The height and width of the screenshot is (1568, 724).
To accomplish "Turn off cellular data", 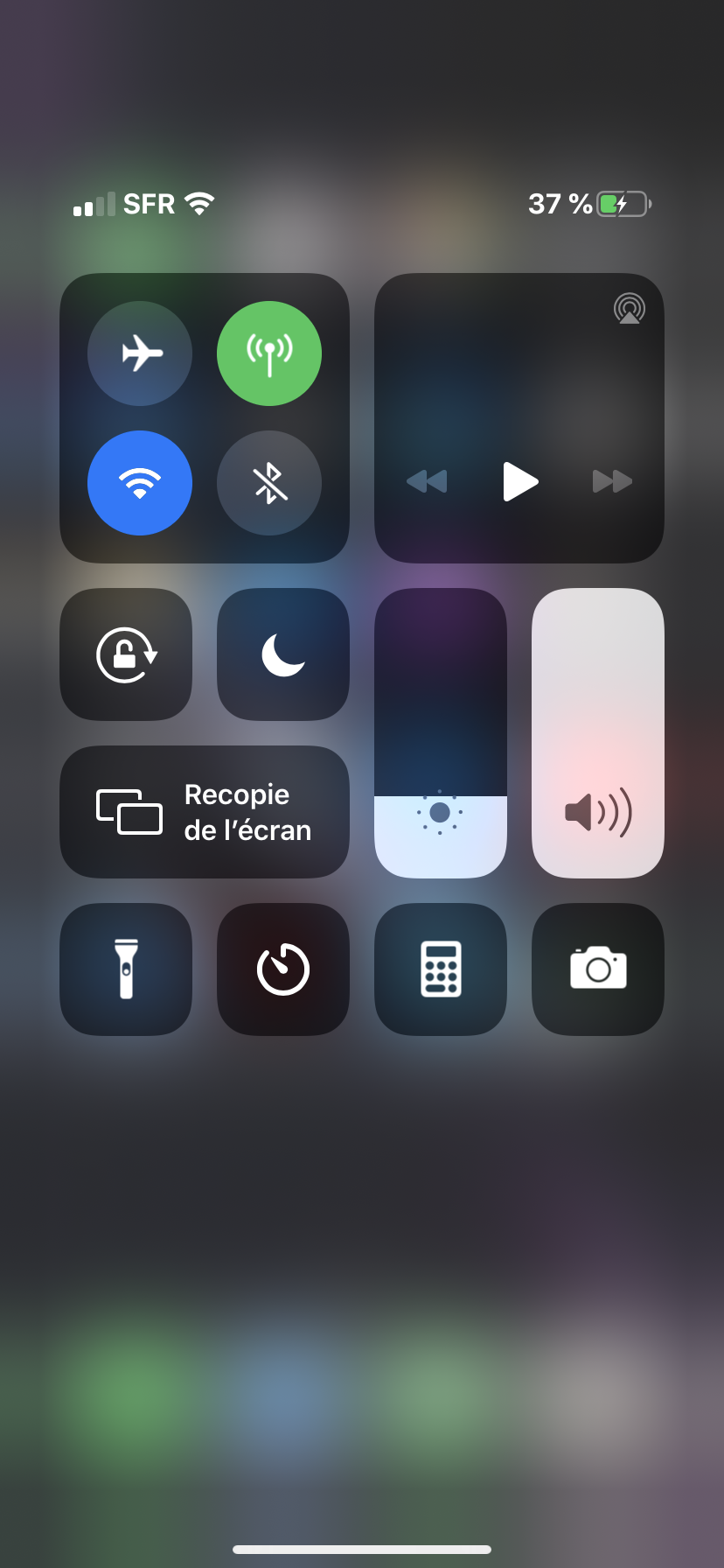I will pyautogui.click(x=269, y=353).
